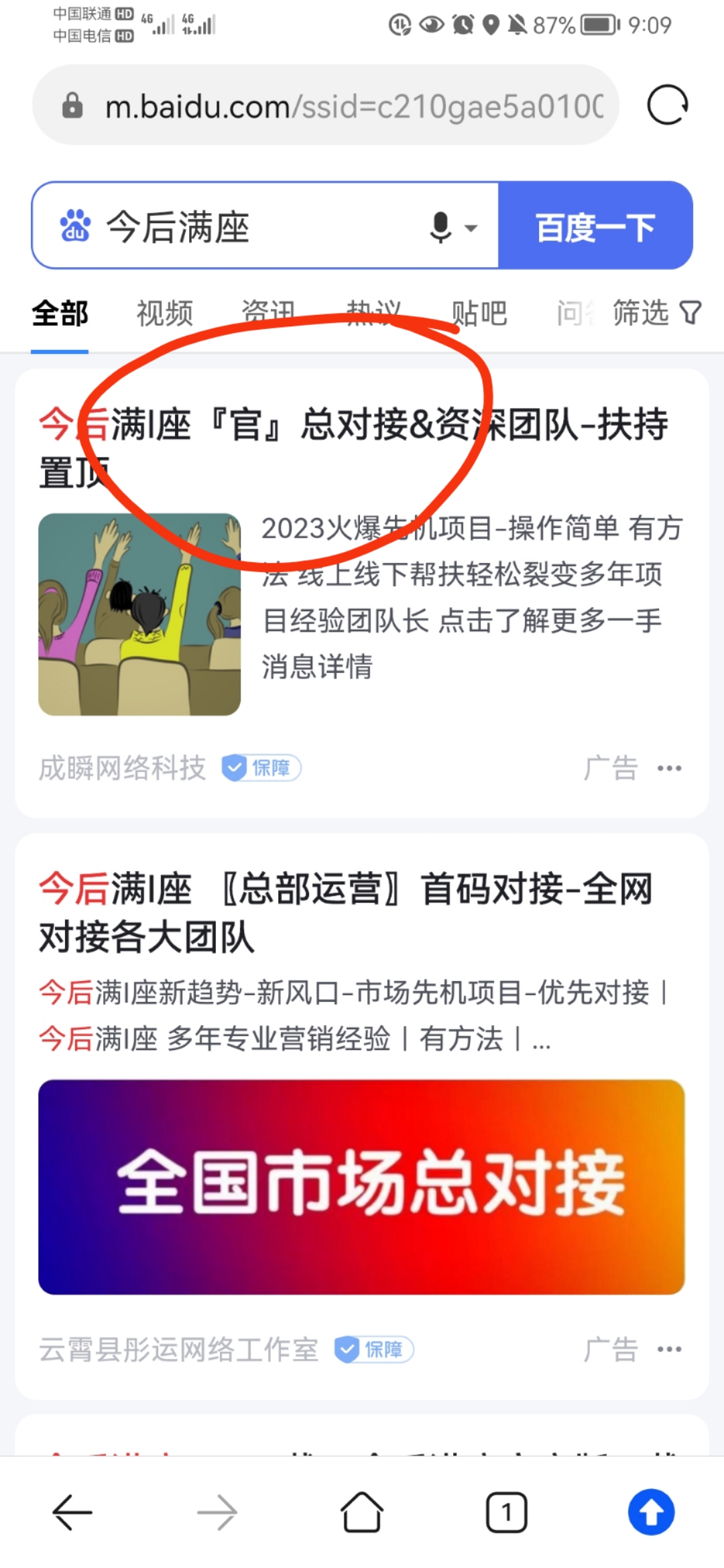
Task: Tap the 百度一下 search button
Action: pos(595,226)
